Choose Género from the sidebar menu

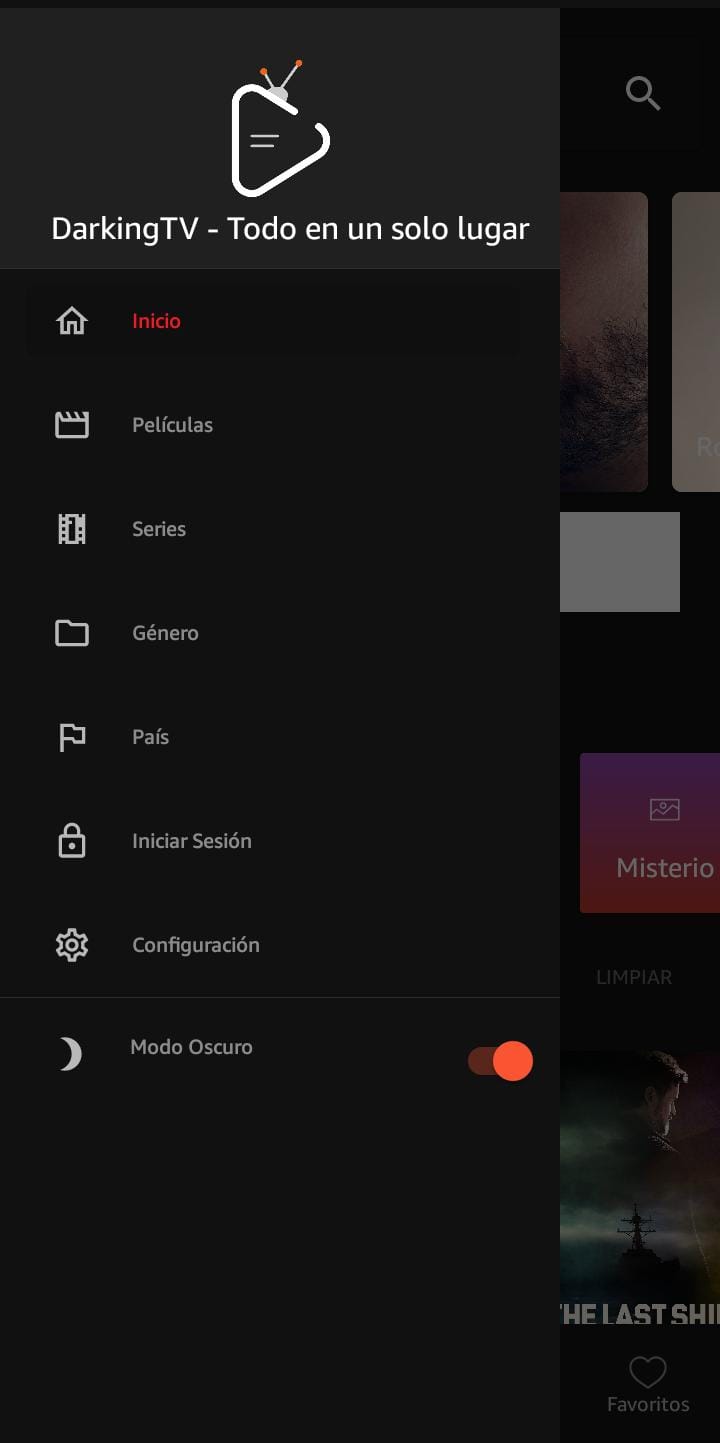(x=165, y=632)
